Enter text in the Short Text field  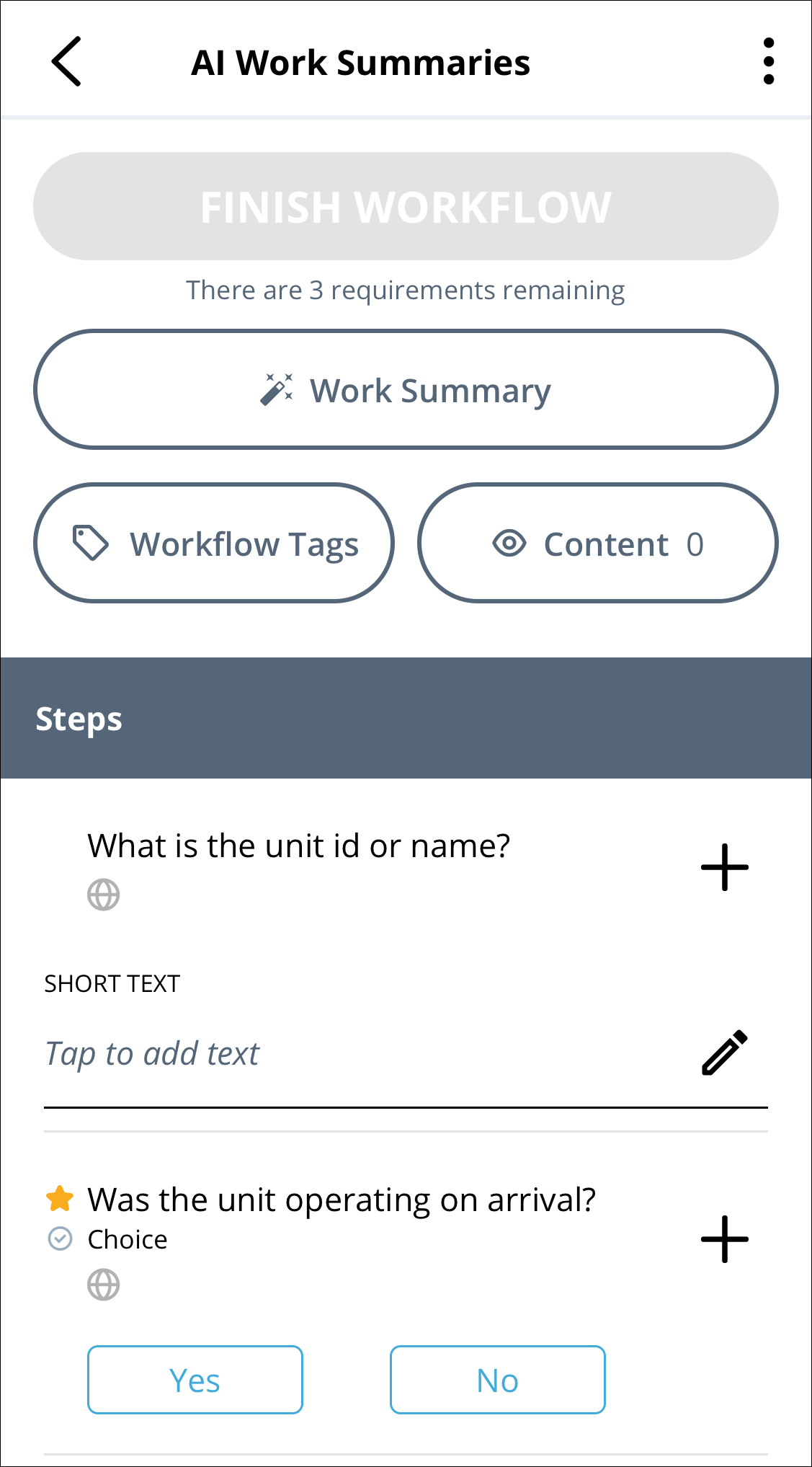point(360,1054)
